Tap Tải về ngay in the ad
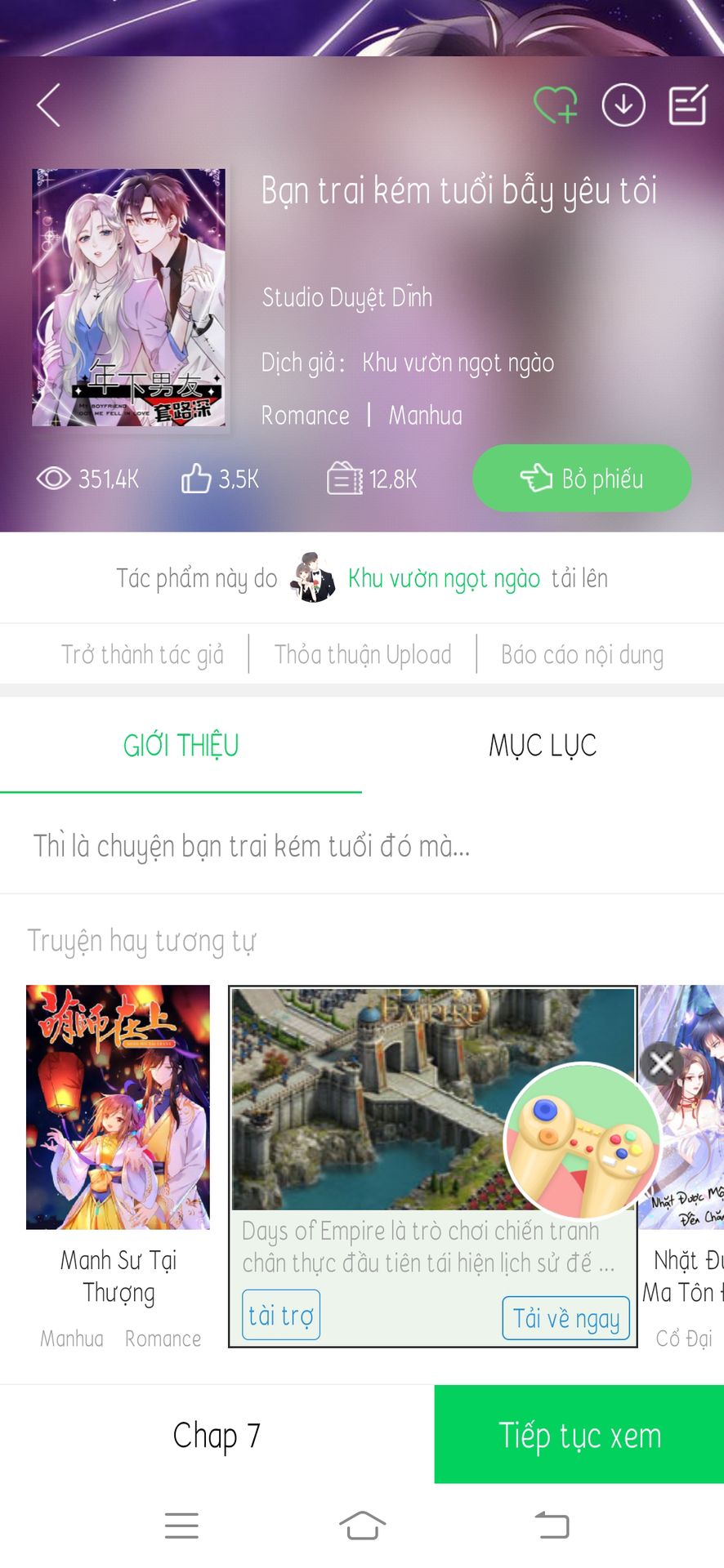 click(566, 1318)
